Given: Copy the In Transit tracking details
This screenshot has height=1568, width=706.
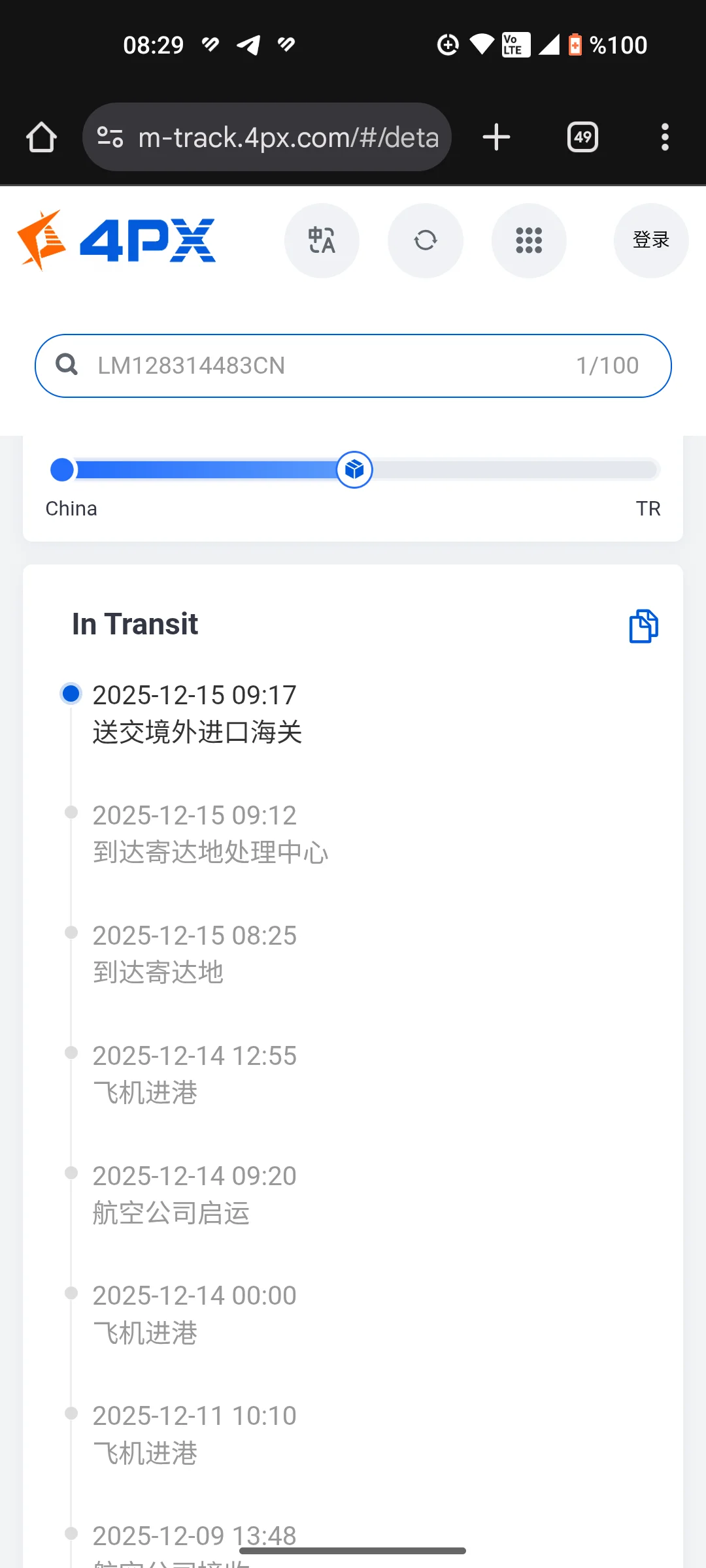Looking at the screenshot, I should 643,627.
